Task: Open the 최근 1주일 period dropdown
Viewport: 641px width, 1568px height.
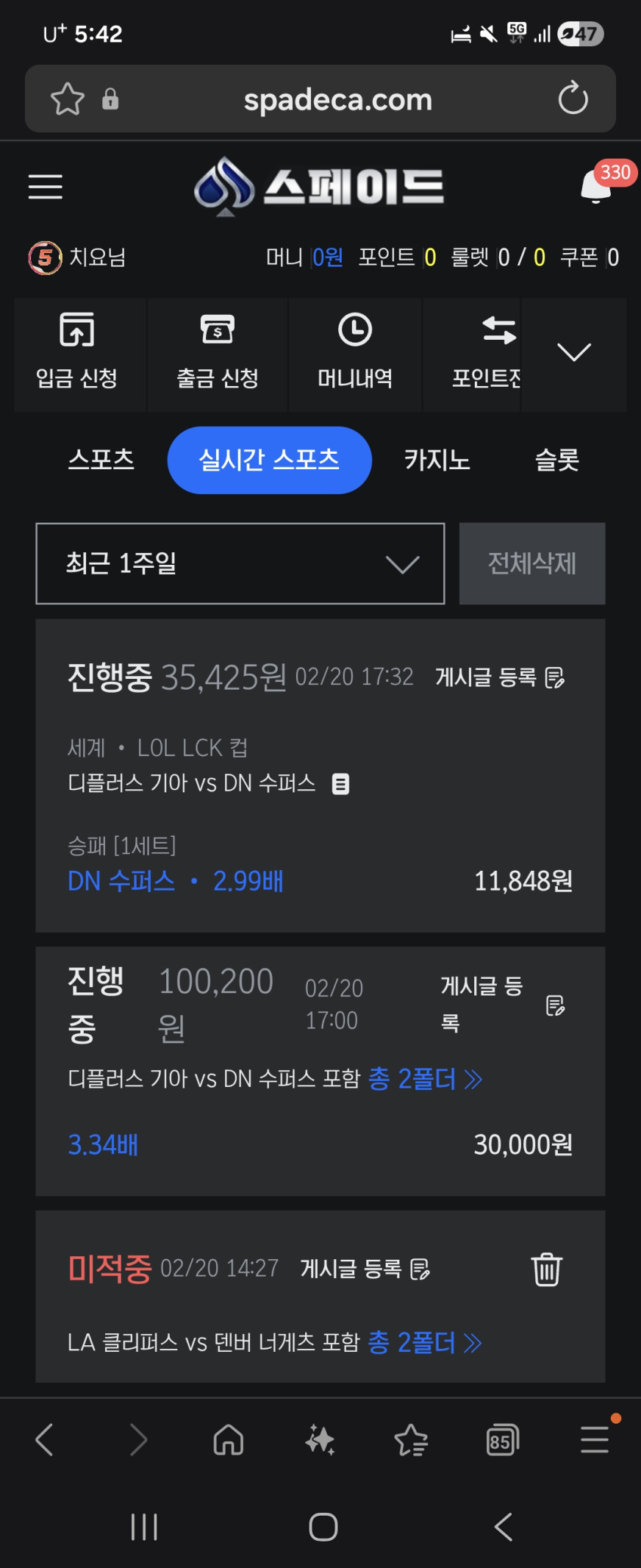Action: pyautogui.click(x=240, y=564)
